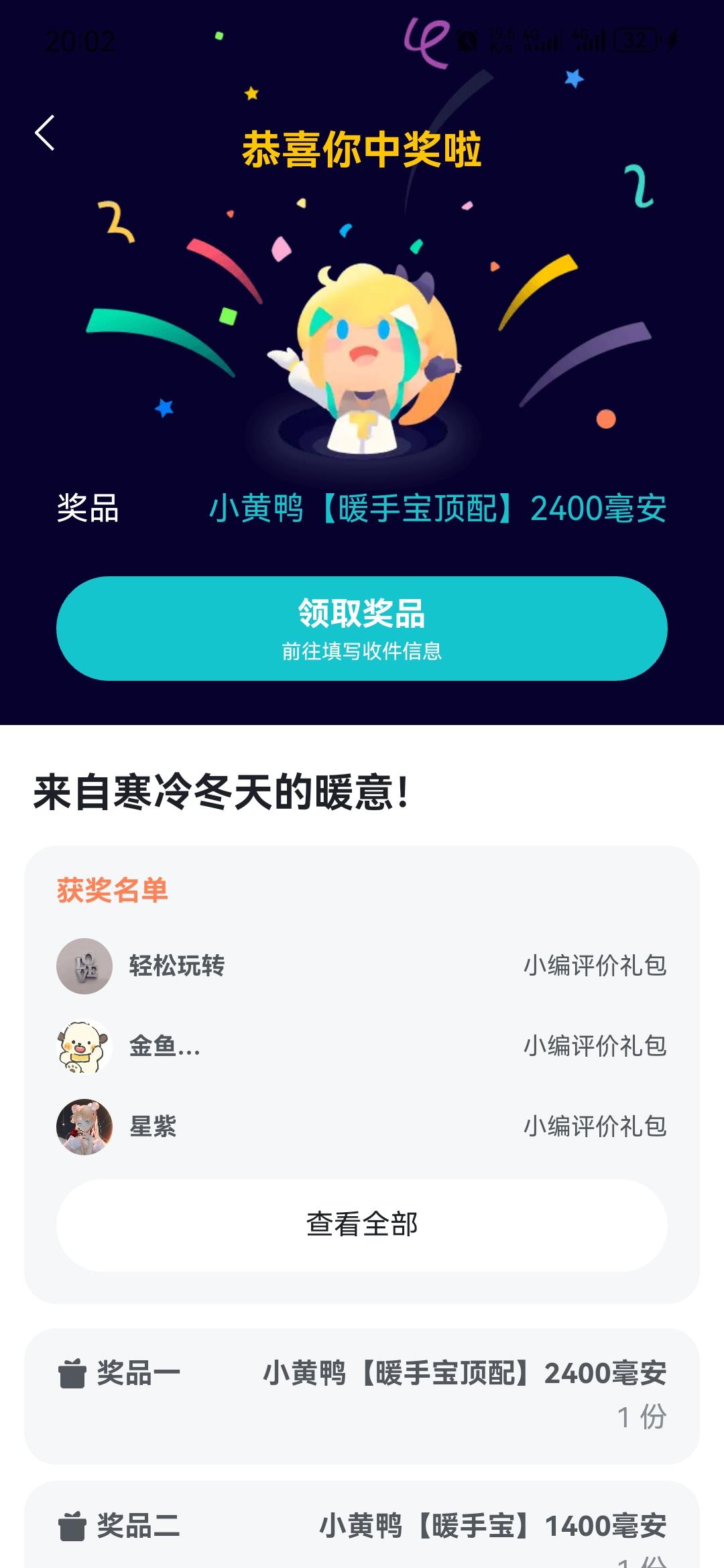Go back using the top-left arrow

click(44, 133)
